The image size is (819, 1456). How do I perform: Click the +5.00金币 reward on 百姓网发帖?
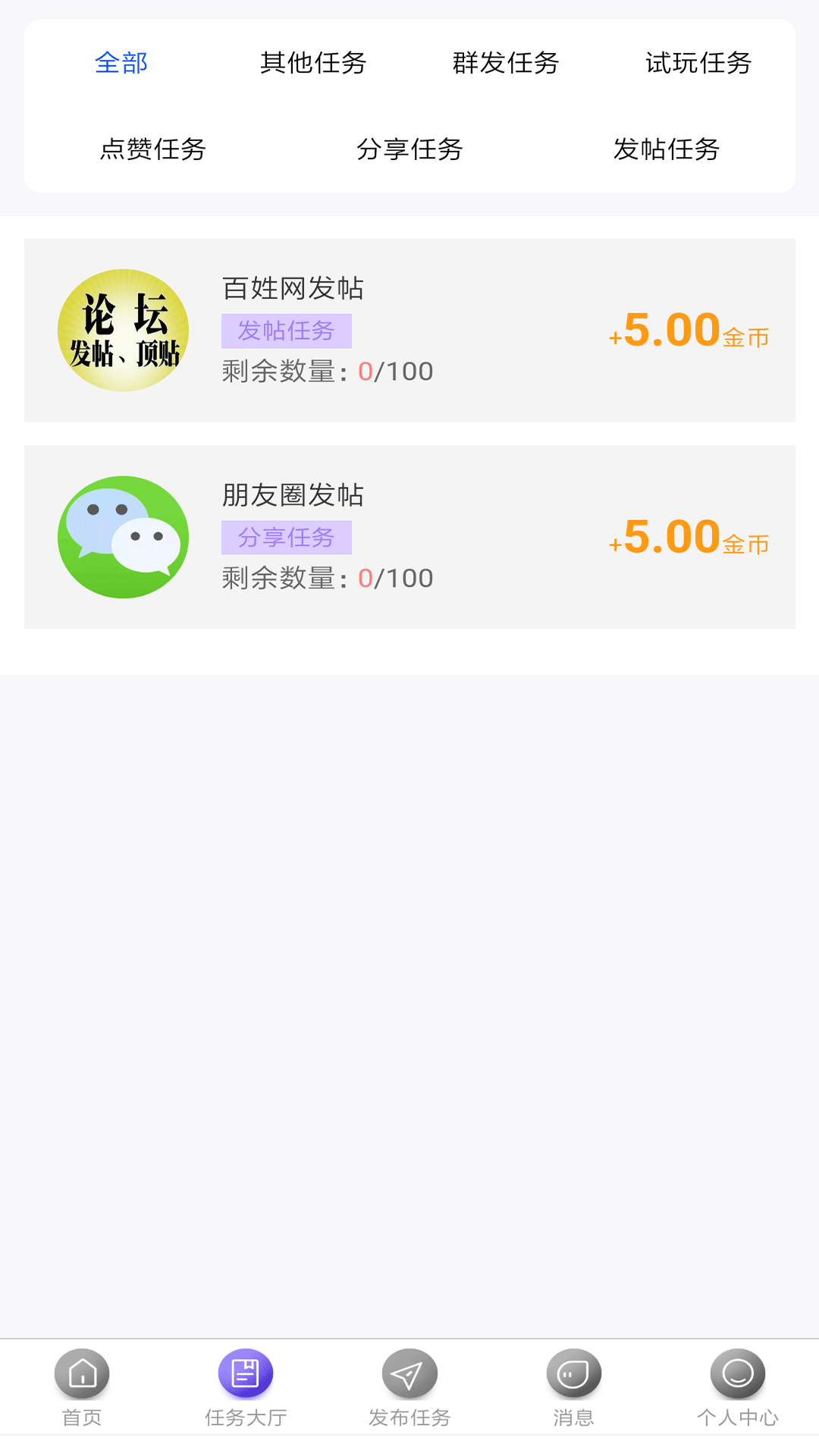click(687, 330)
